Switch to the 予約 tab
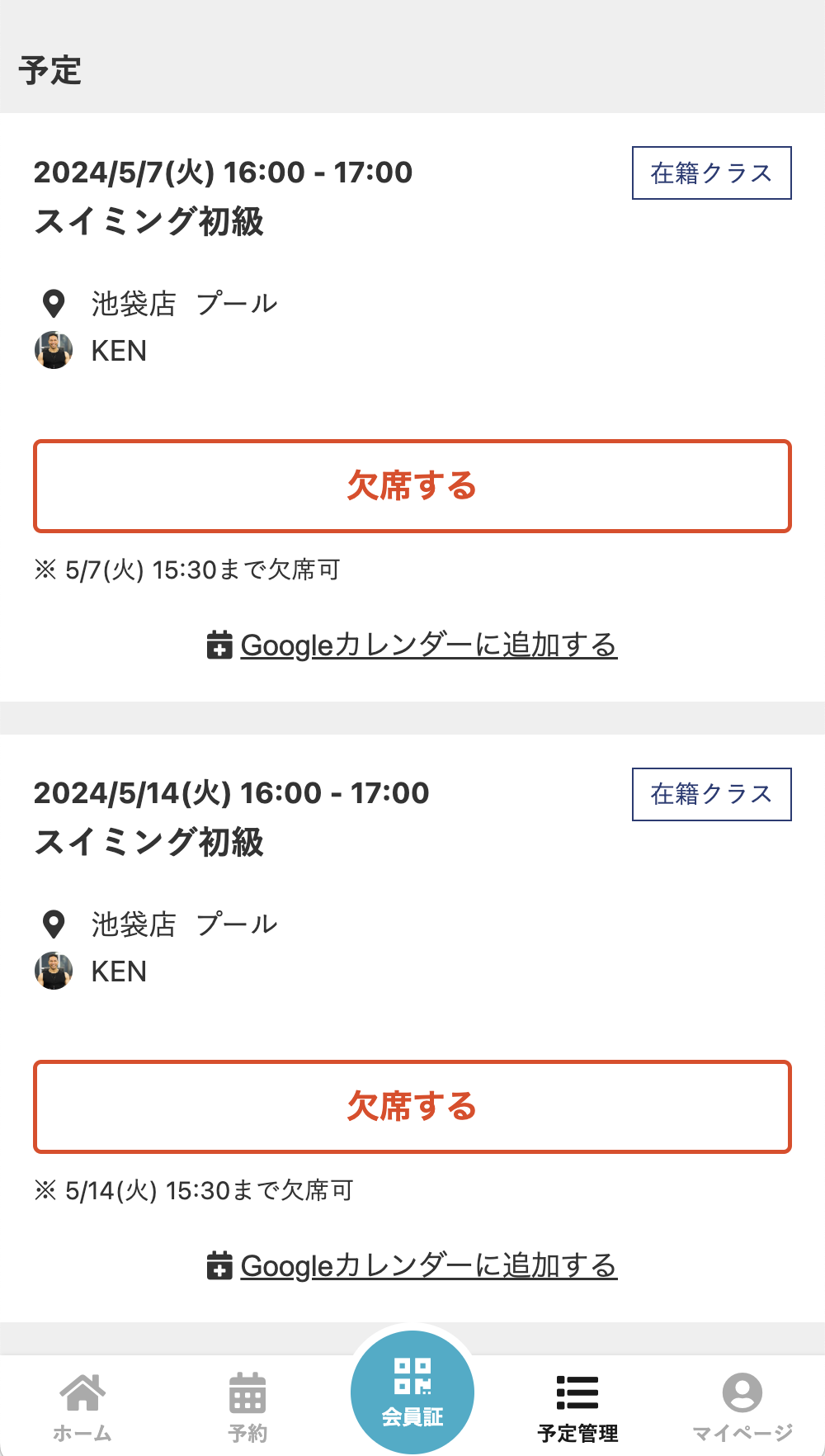825x1456 pixels. pos(247,1406)
